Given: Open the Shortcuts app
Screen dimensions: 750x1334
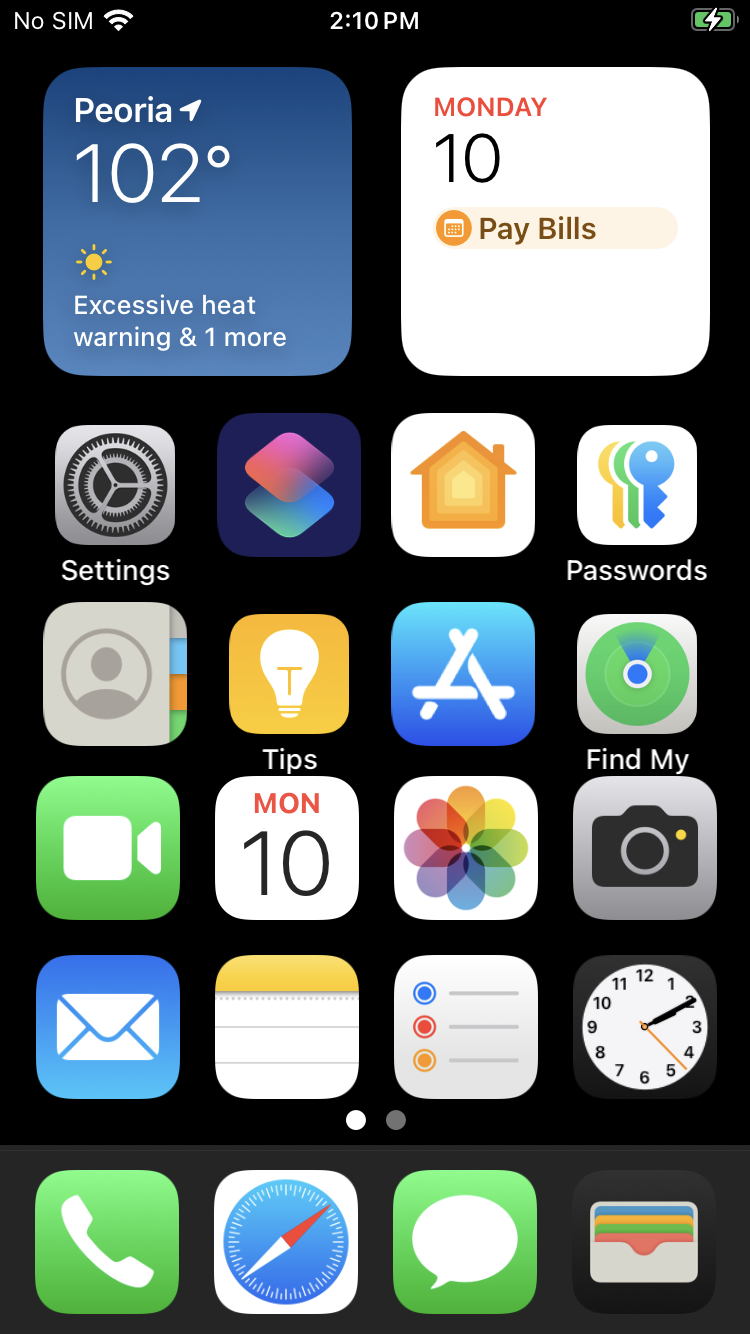Looking at the screenshot, I should (x=289, y=485).
